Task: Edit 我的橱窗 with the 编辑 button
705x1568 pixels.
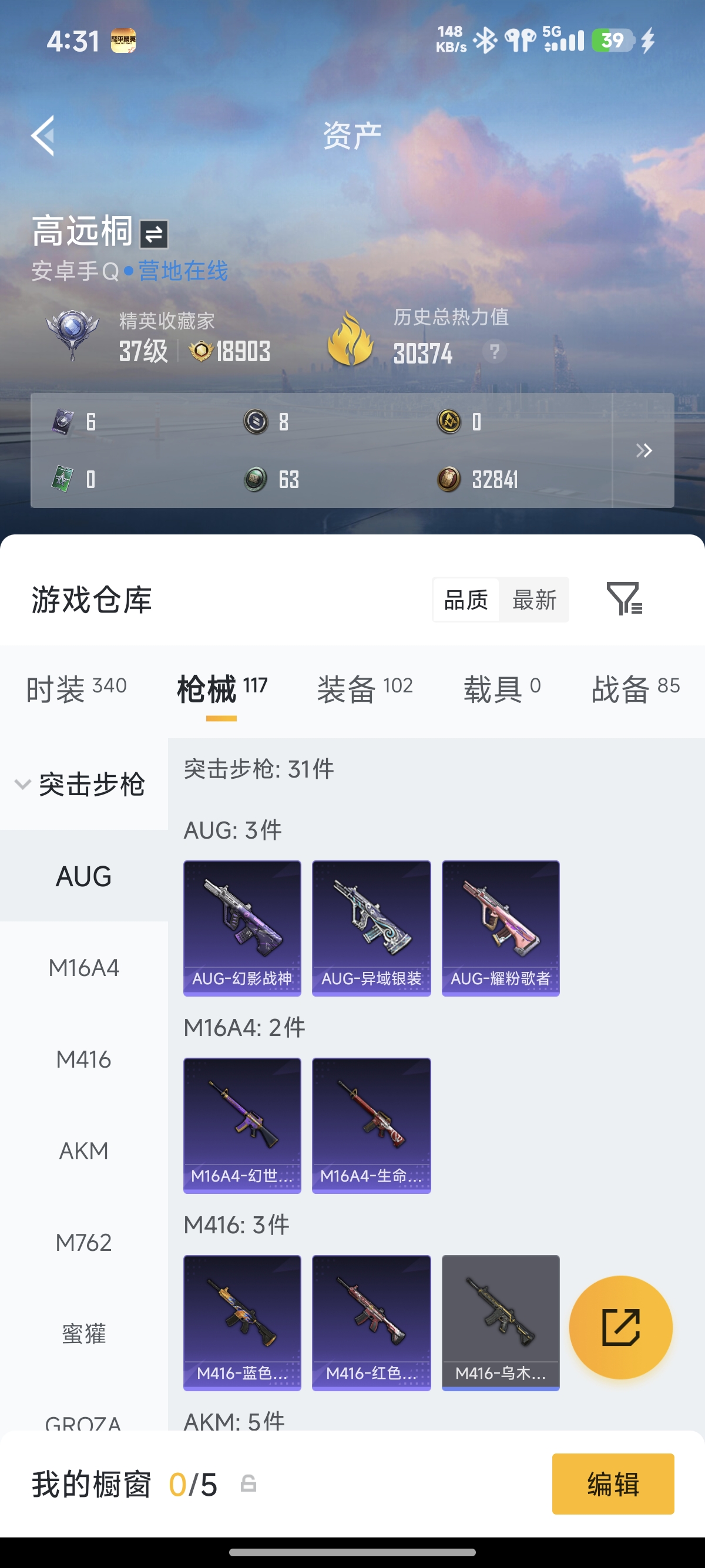Action: (x=612, y=1484)
